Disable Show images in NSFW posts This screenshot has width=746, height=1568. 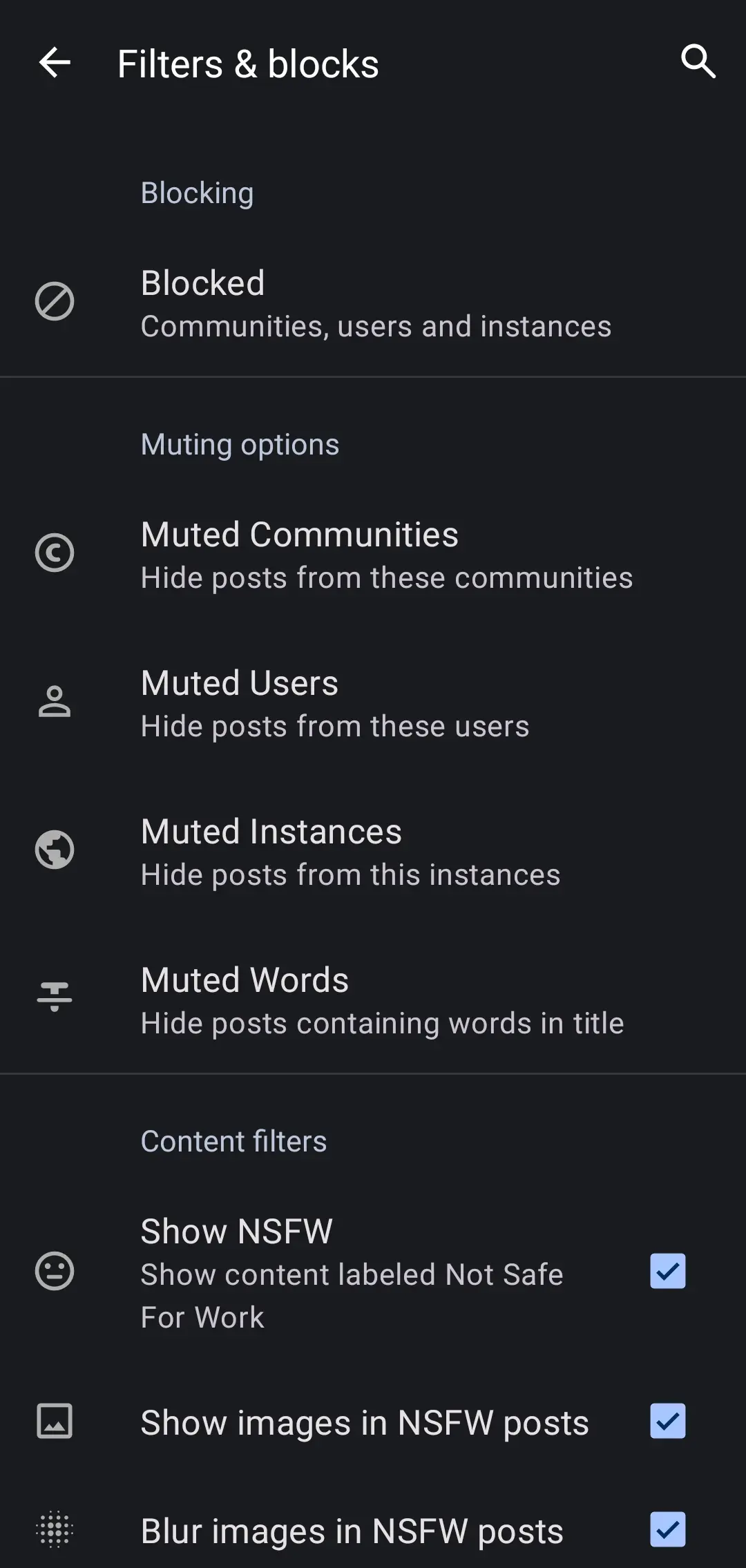[x=667, y=1421]
